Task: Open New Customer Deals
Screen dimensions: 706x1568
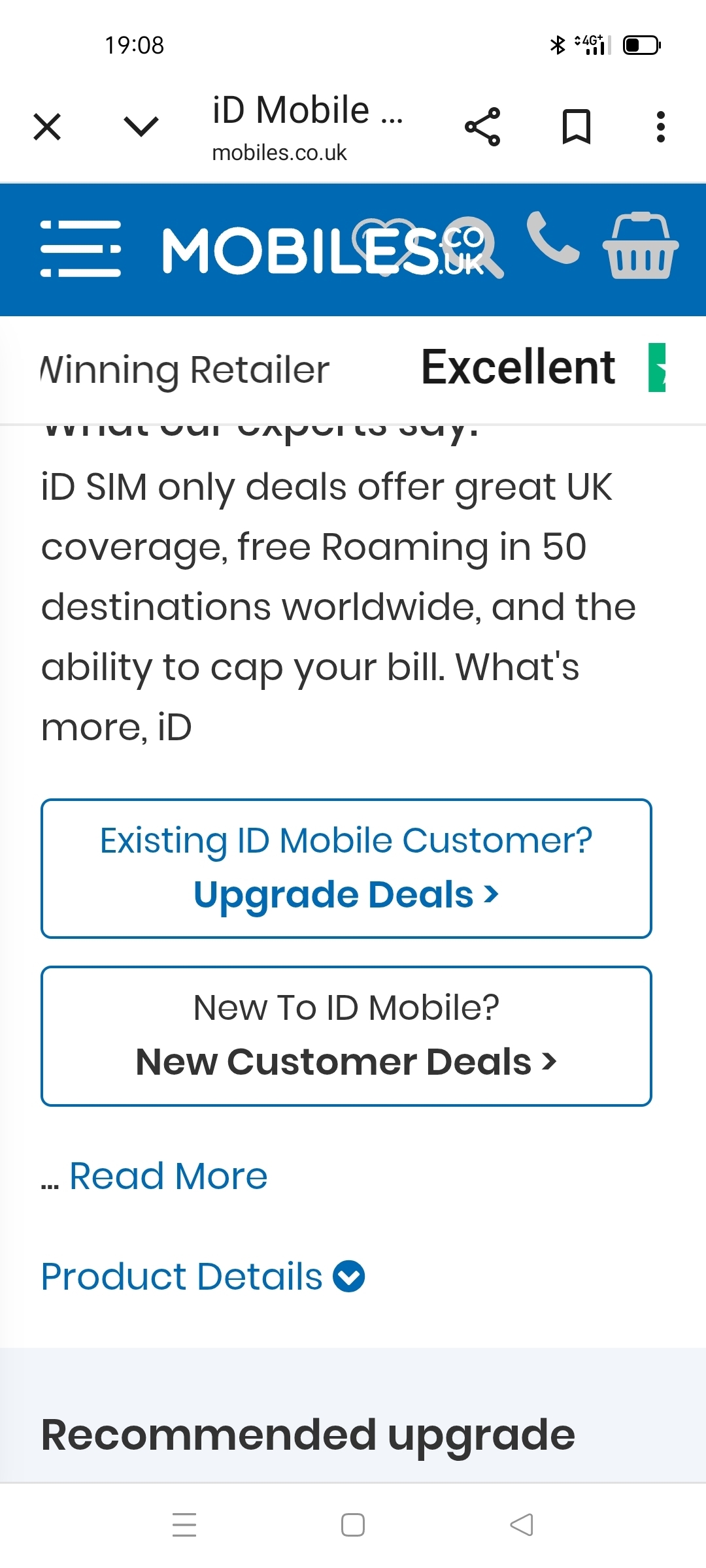Action: pyautogui.click(x=346, y=1036)
